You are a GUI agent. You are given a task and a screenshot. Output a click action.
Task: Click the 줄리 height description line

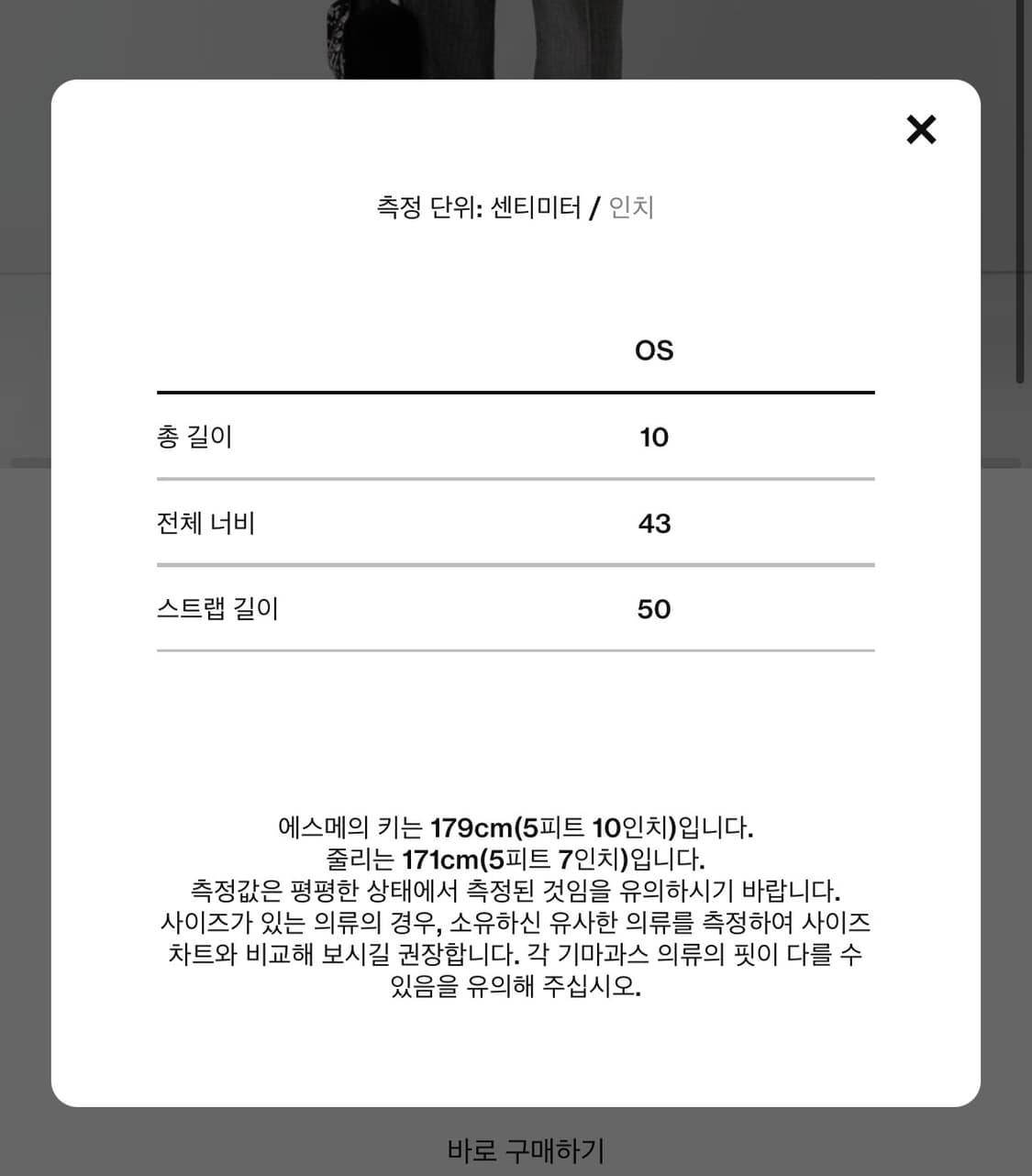[x=516, y=860]
